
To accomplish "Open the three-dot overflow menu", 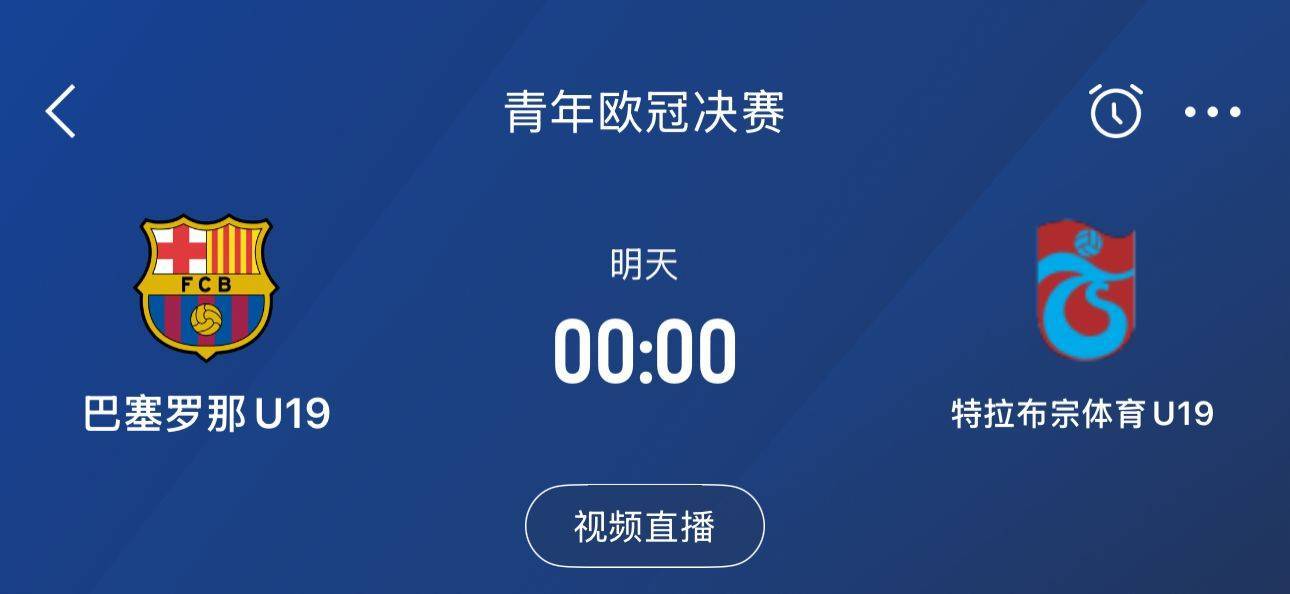I will point(1212,112).
